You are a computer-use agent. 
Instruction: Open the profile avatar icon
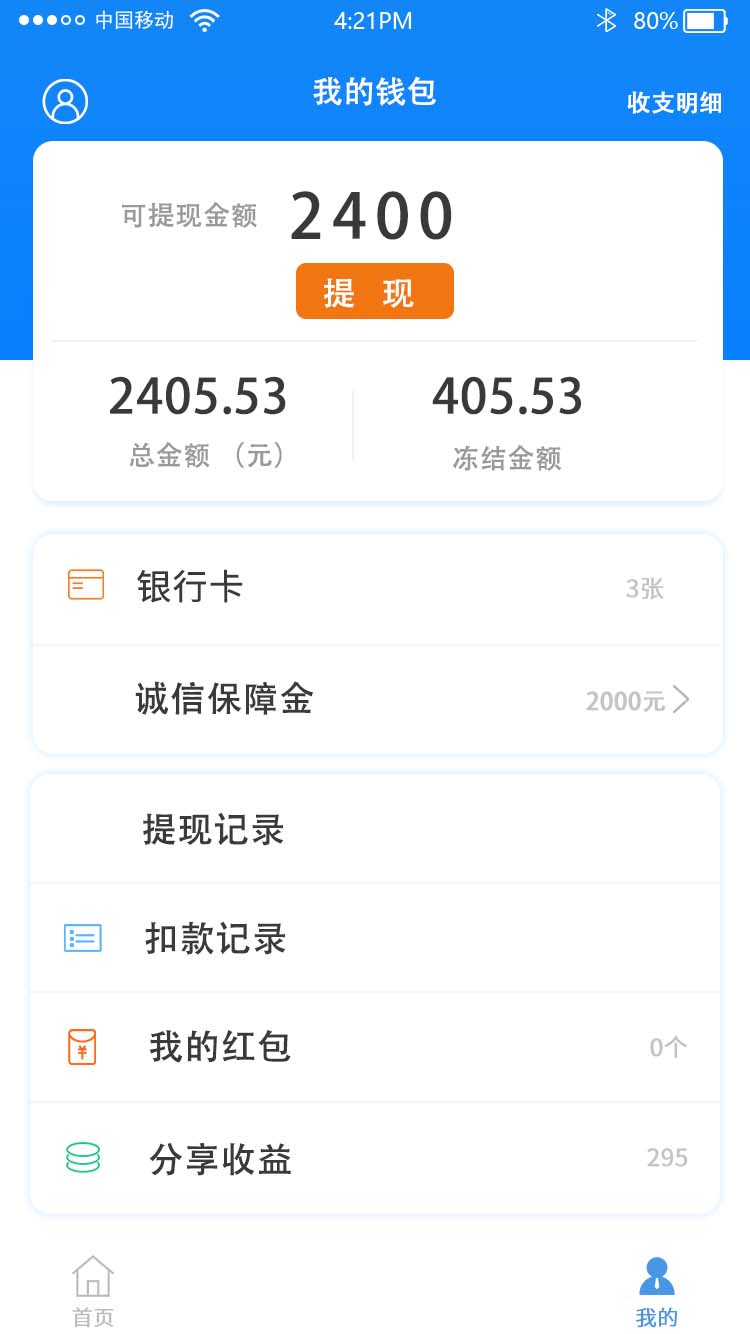[64, 101]
